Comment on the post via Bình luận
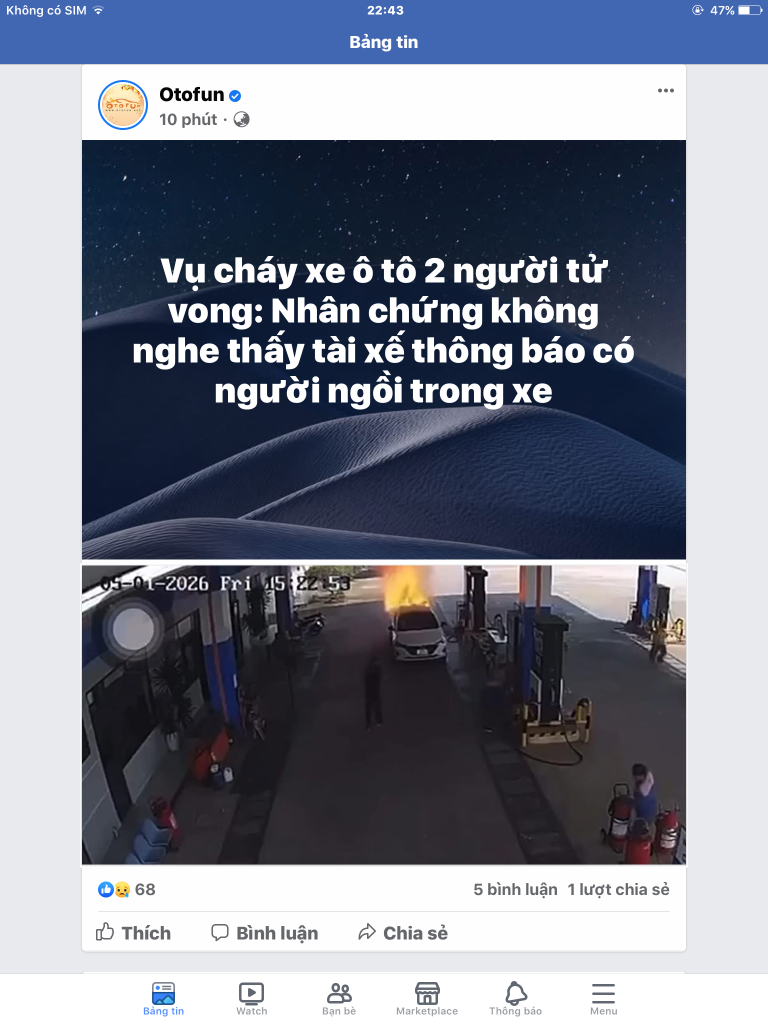The width and height of the screenshot is (768, 1024). pyautogui.click(x=264, y=933)
